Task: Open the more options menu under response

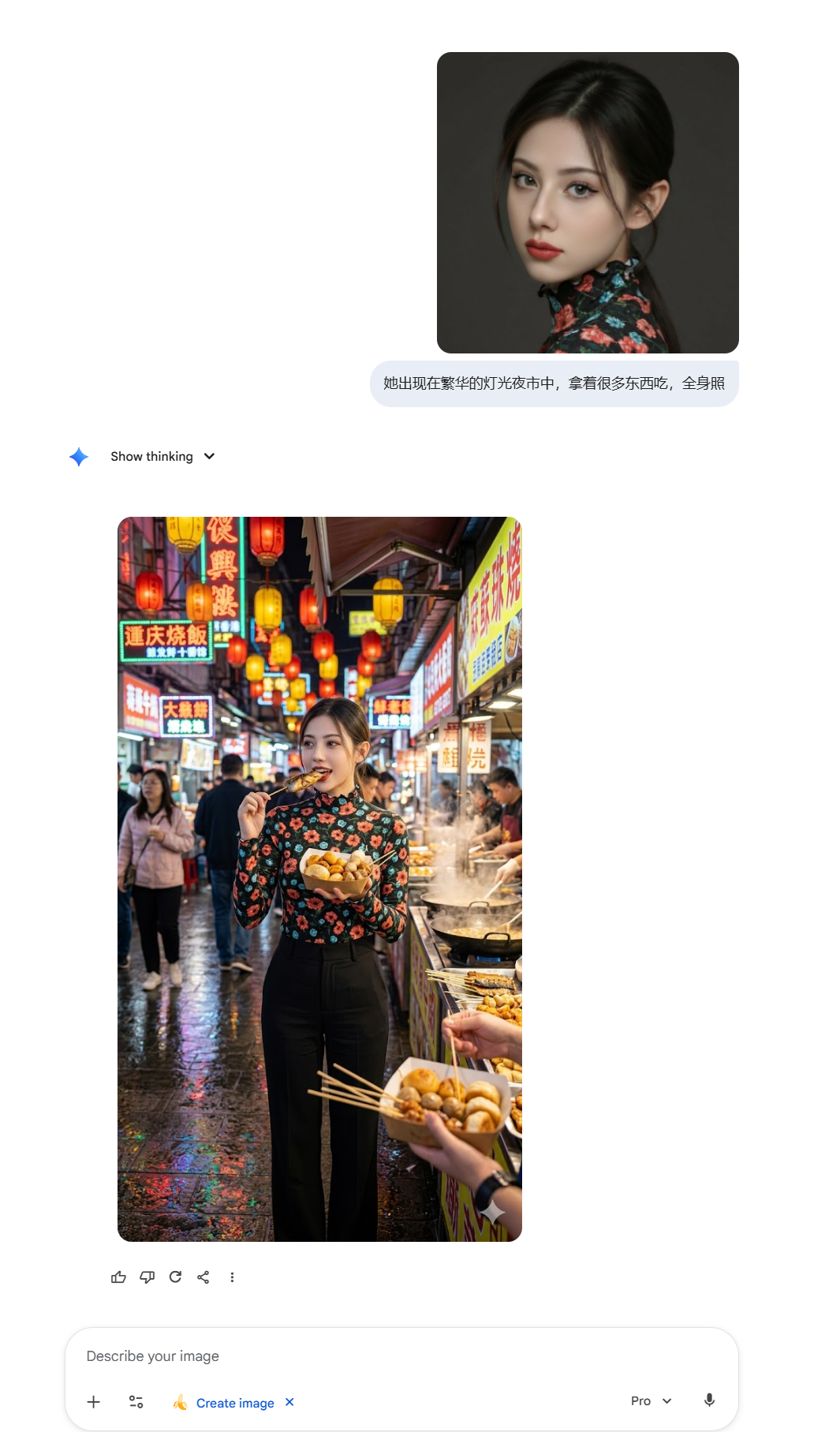Action: [232, 1277]
